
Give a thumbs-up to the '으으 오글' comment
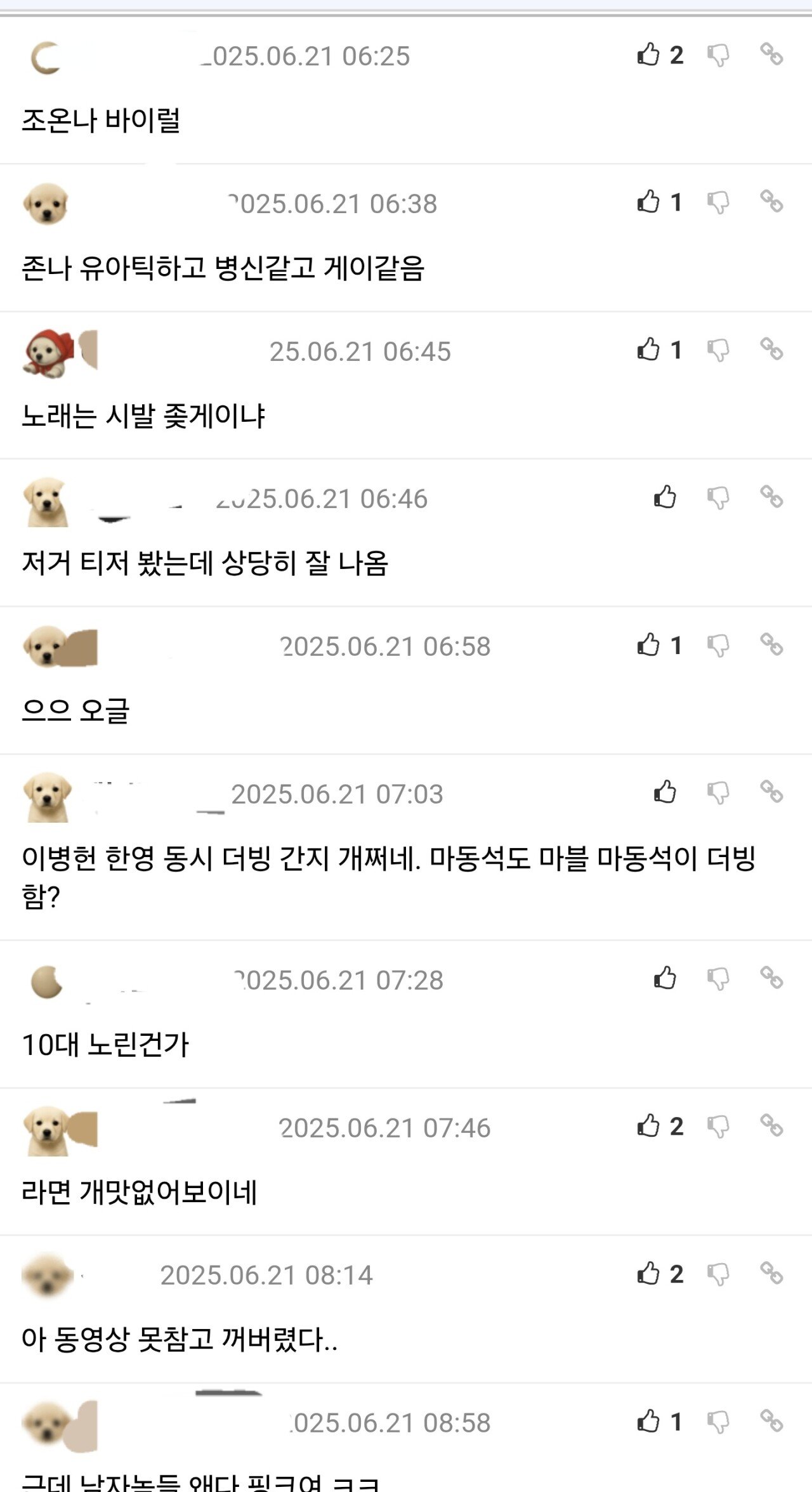[x=648, y=645]
